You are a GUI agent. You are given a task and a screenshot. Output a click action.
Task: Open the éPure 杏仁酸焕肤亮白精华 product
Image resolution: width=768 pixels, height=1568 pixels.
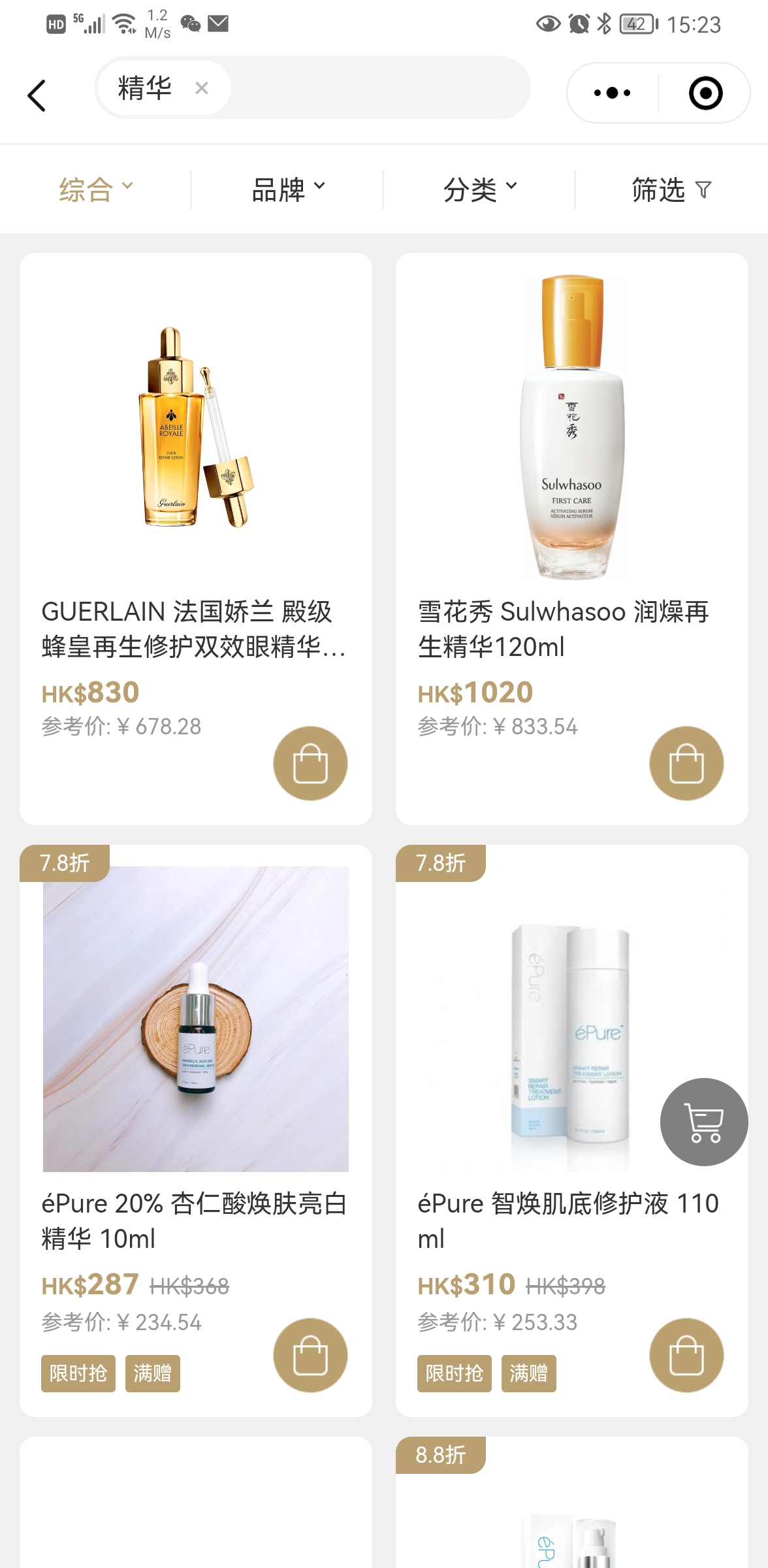[x=195, y=1045]
